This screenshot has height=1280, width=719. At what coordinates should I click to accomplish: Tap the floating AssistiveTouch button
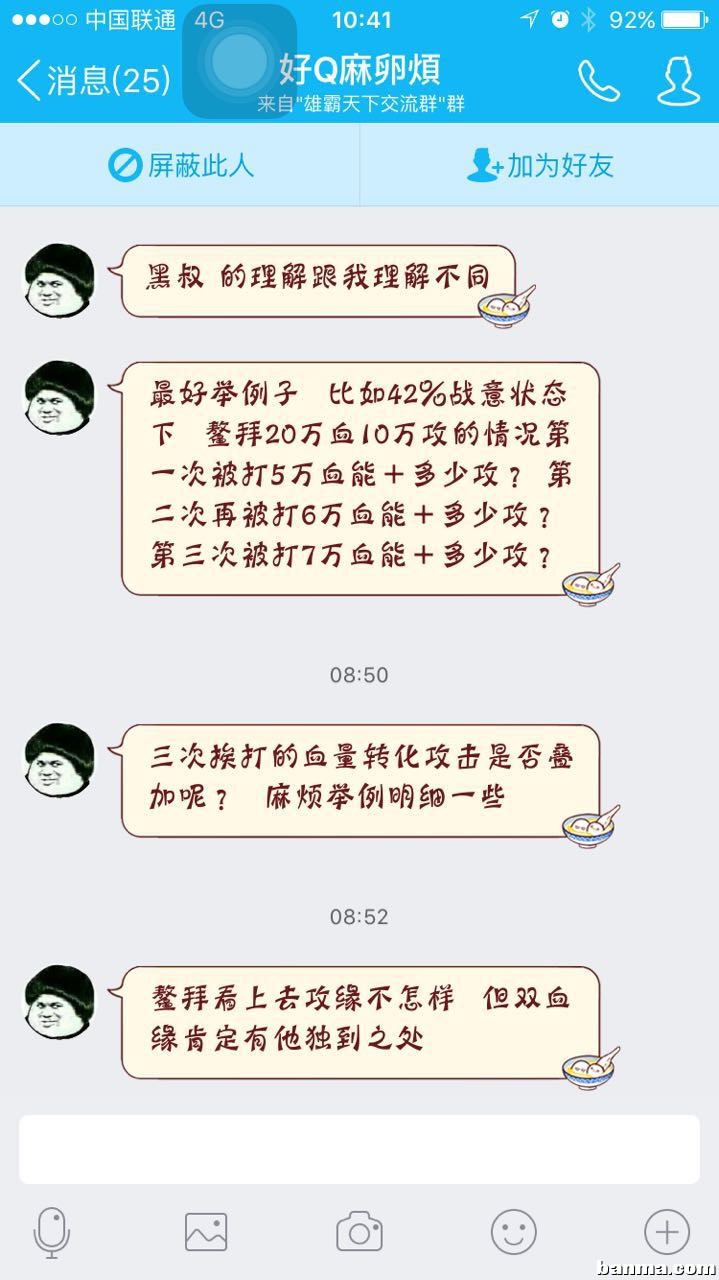[239, 61]
